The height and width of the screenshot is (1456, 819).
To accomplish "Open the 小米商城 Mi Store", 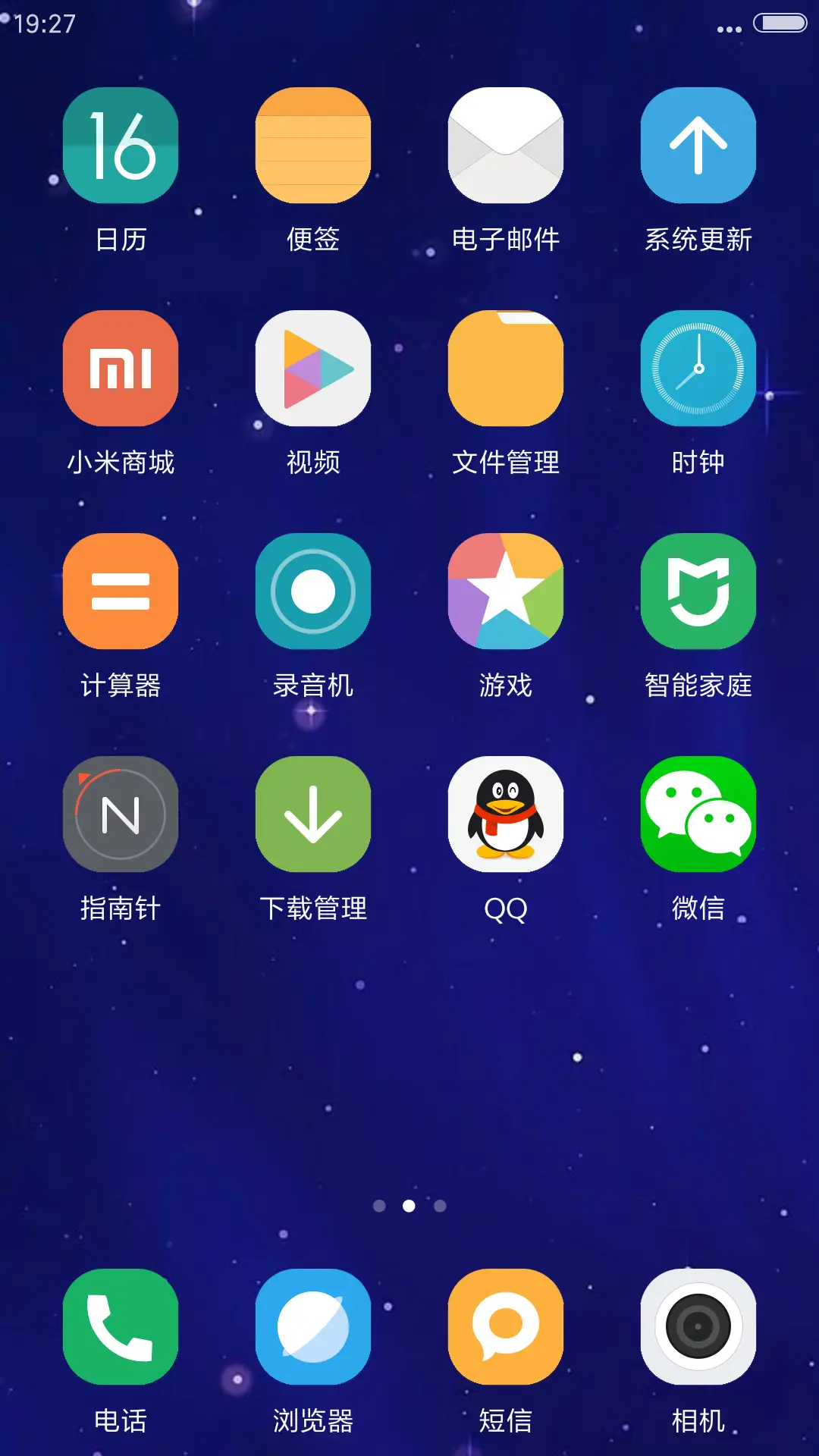I will point(120,369).
